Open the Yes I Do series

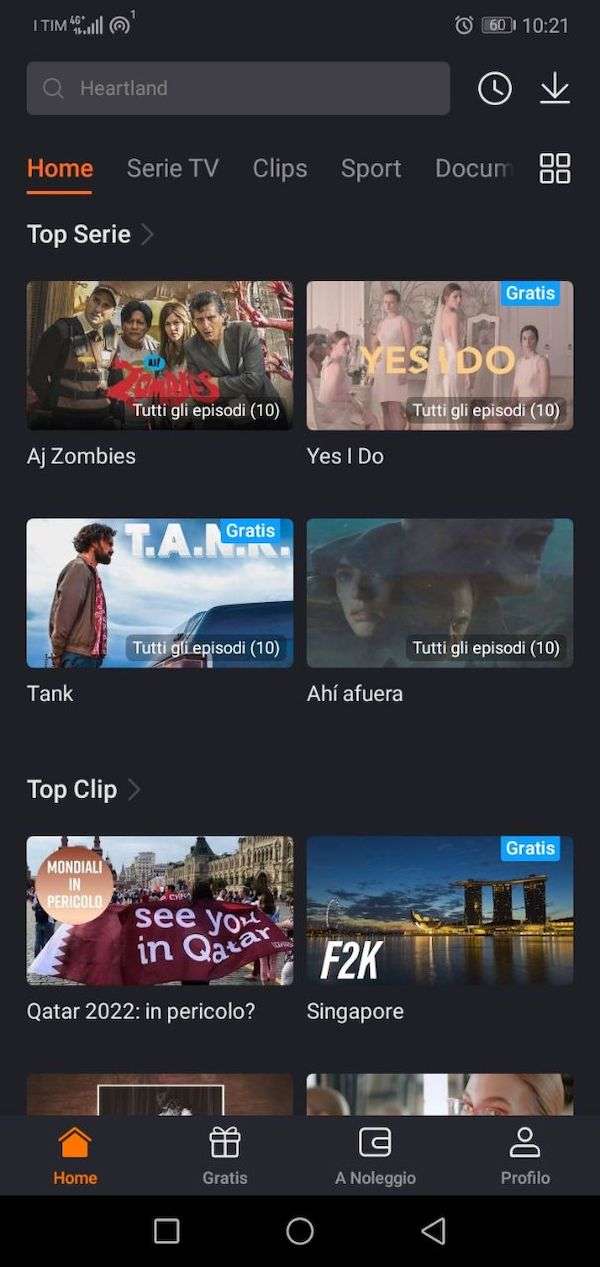pos(440,355)
